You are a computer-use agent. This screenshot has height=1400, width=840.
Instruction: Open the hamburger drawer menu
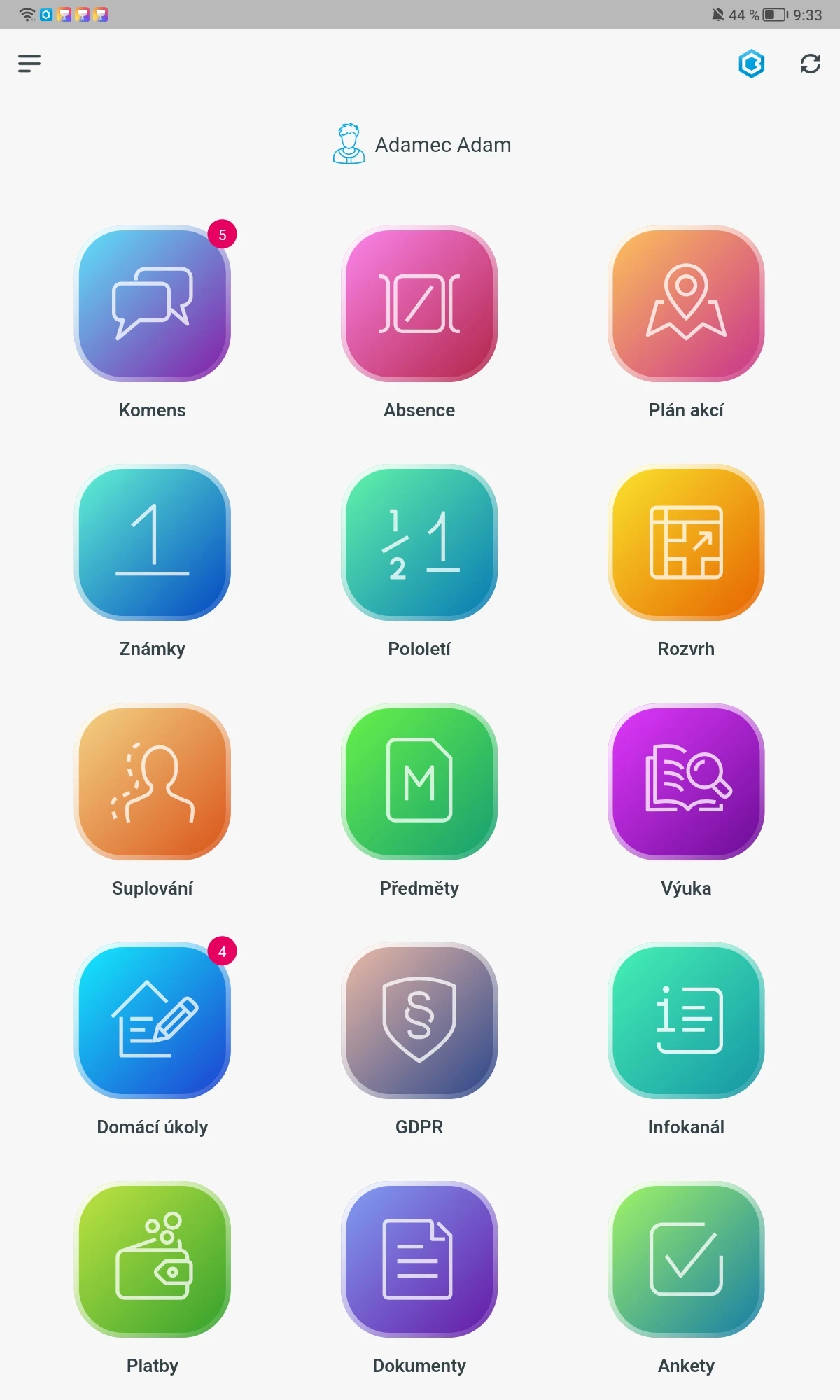coord(29,64)
